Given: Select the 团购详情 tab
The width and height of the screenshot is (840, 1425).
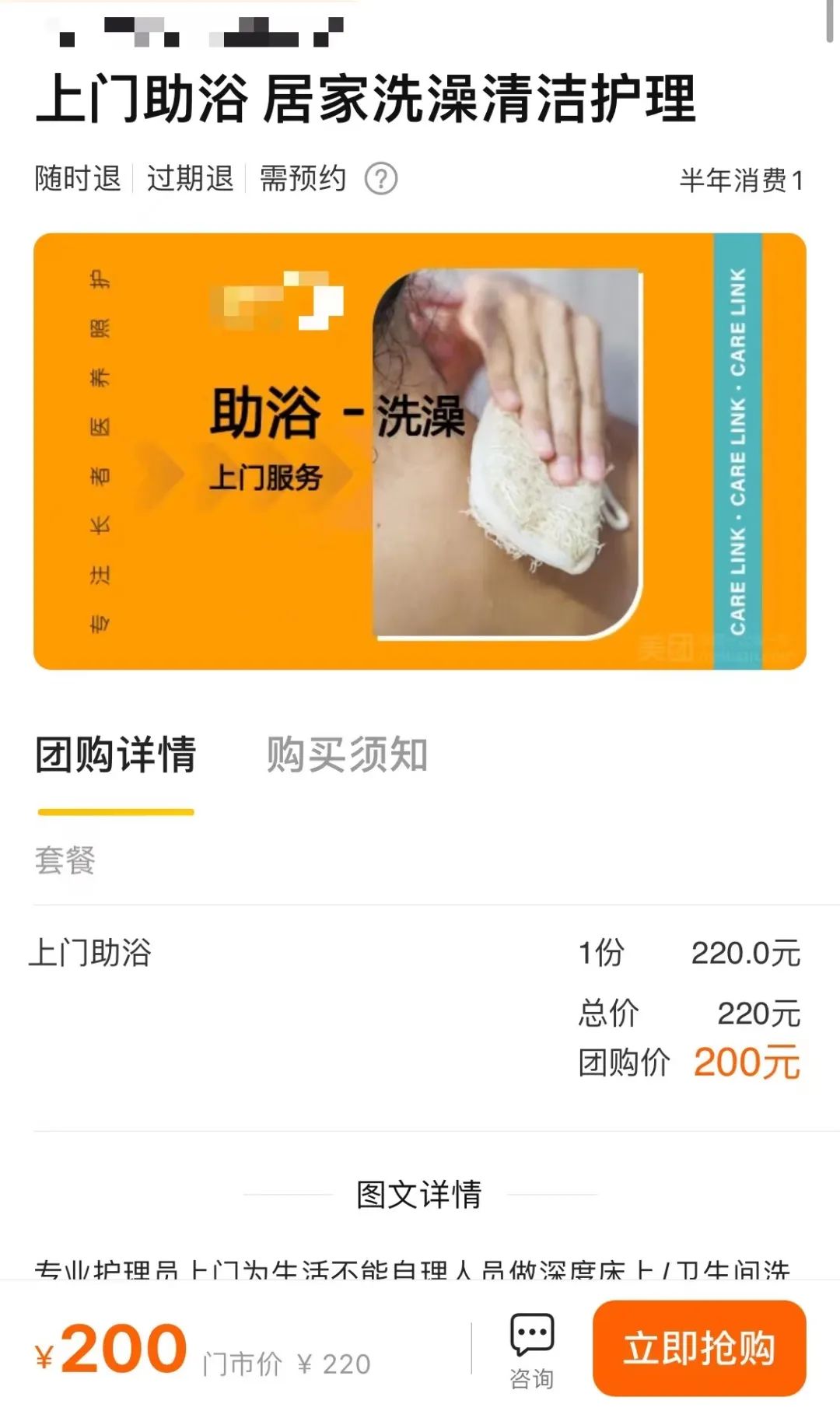Looking at the screenshot, I should coord(116,755).
